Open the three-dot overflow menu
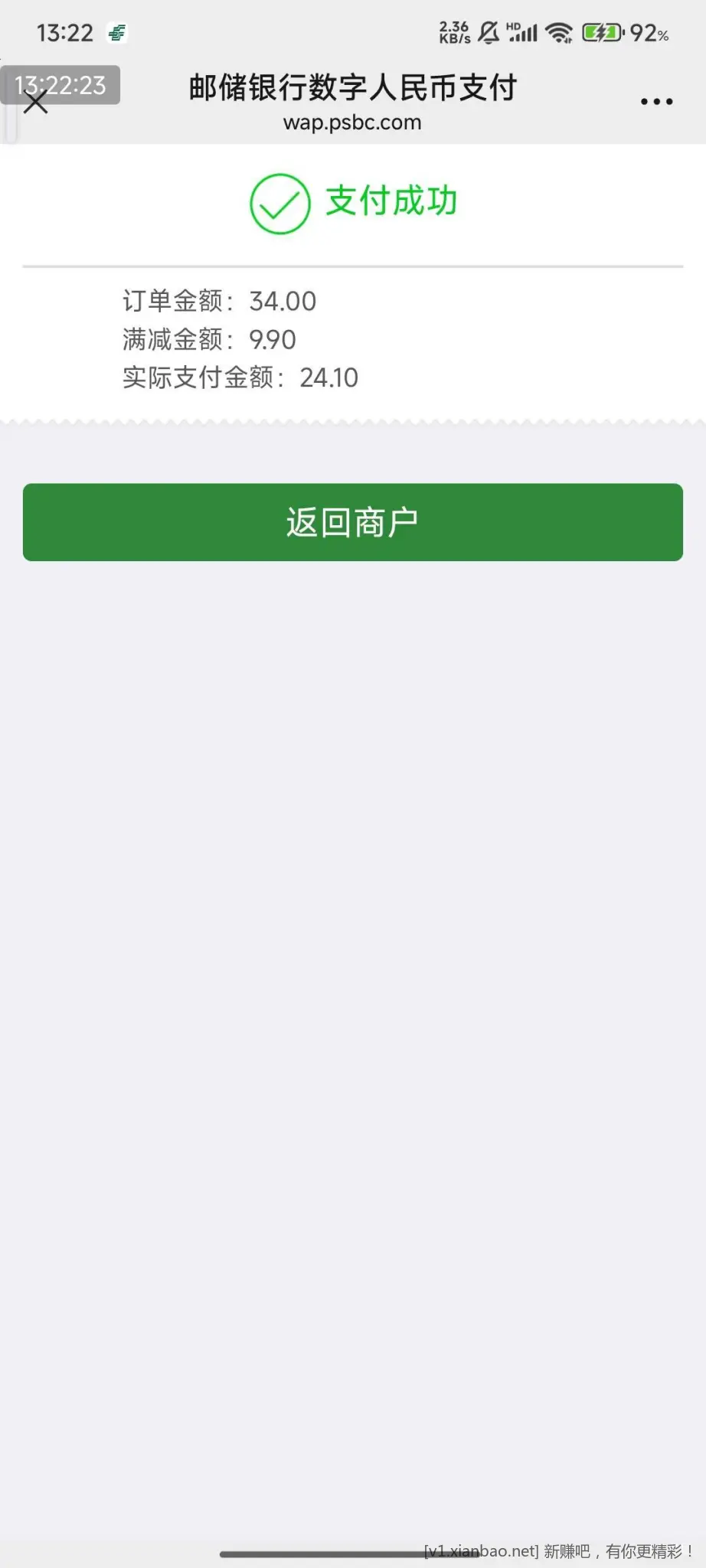706x1568 pixels. pyautogui.click(x=656, y=102)
